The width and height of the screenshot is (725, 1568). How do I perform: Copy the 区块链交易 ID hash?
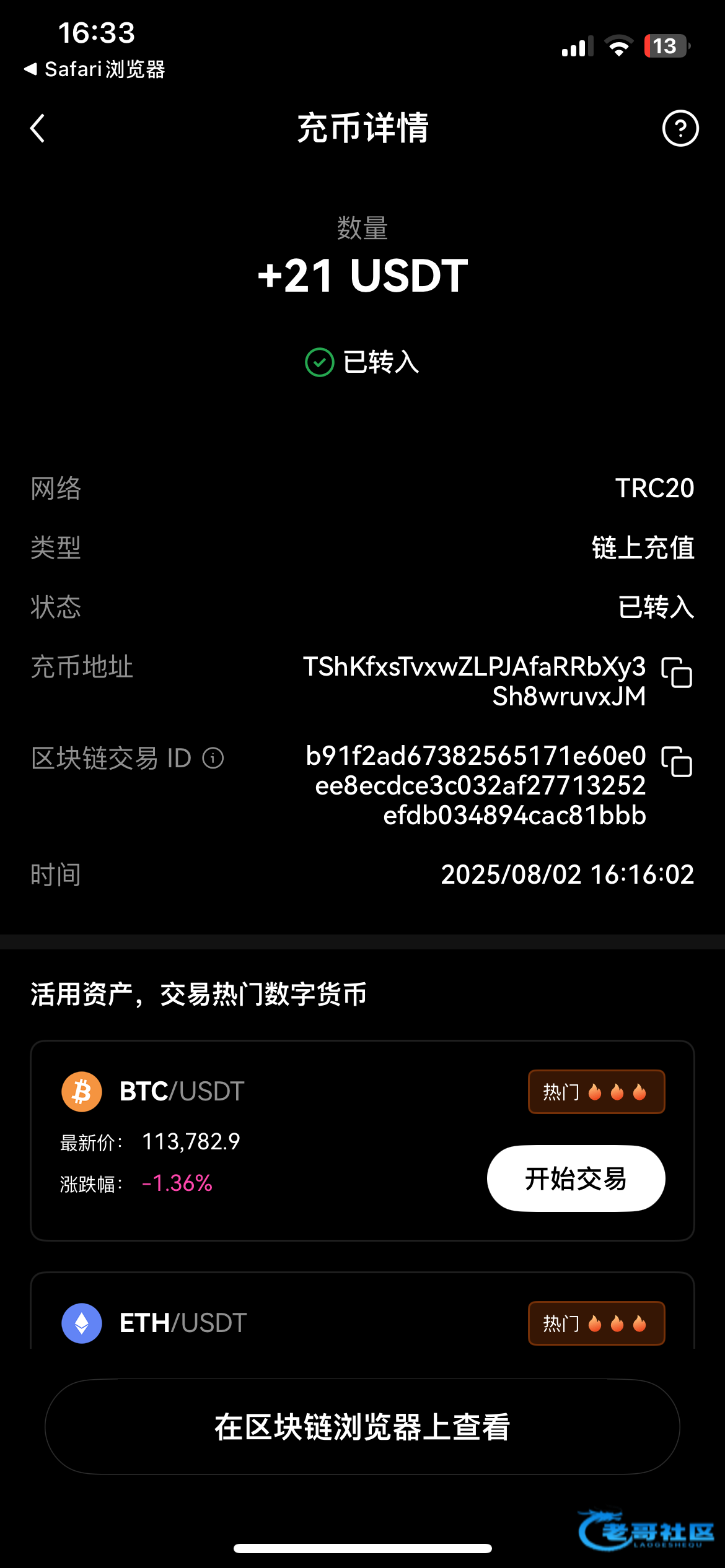click(x=677, y=761)
